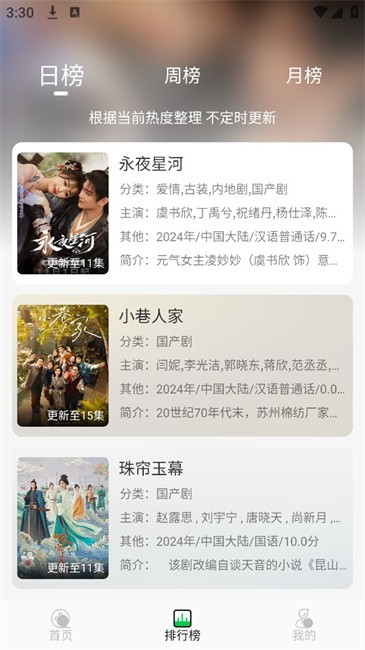The height and width of the screenshot is (650, 365).
Task: Tap the 排行榜 bottom navigation item
Action: [x=182, y=625]
